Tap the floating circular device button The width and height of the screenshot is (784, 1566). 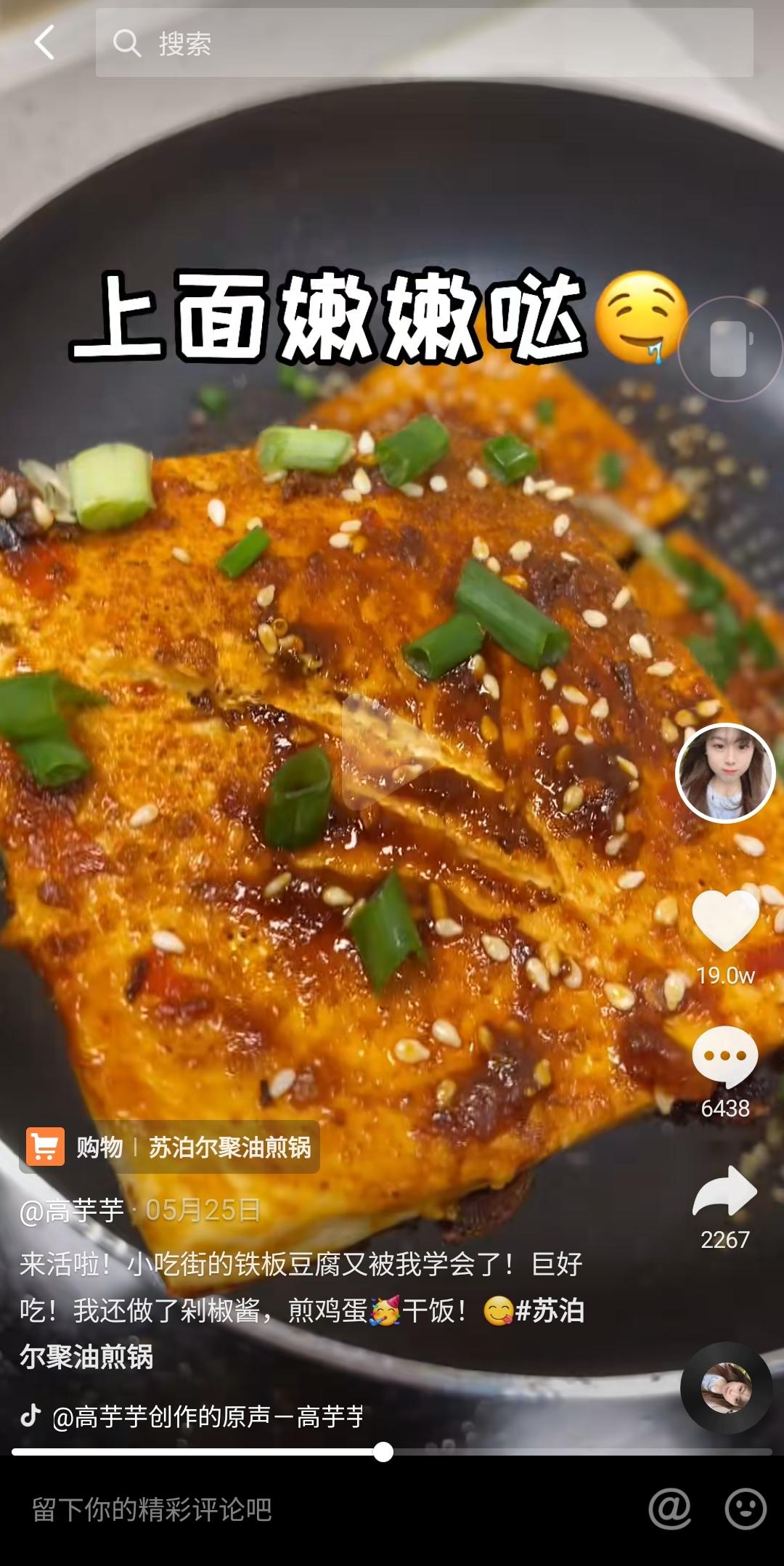click(729, 349)
